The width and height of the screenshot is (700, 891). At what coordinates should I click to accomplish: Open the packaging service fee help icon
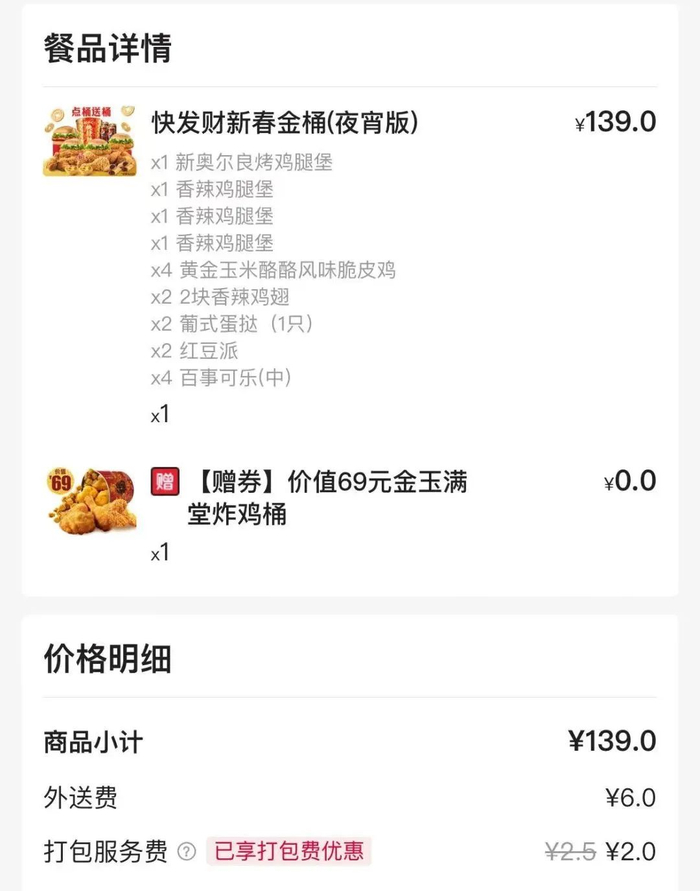(x=186, y=852)
